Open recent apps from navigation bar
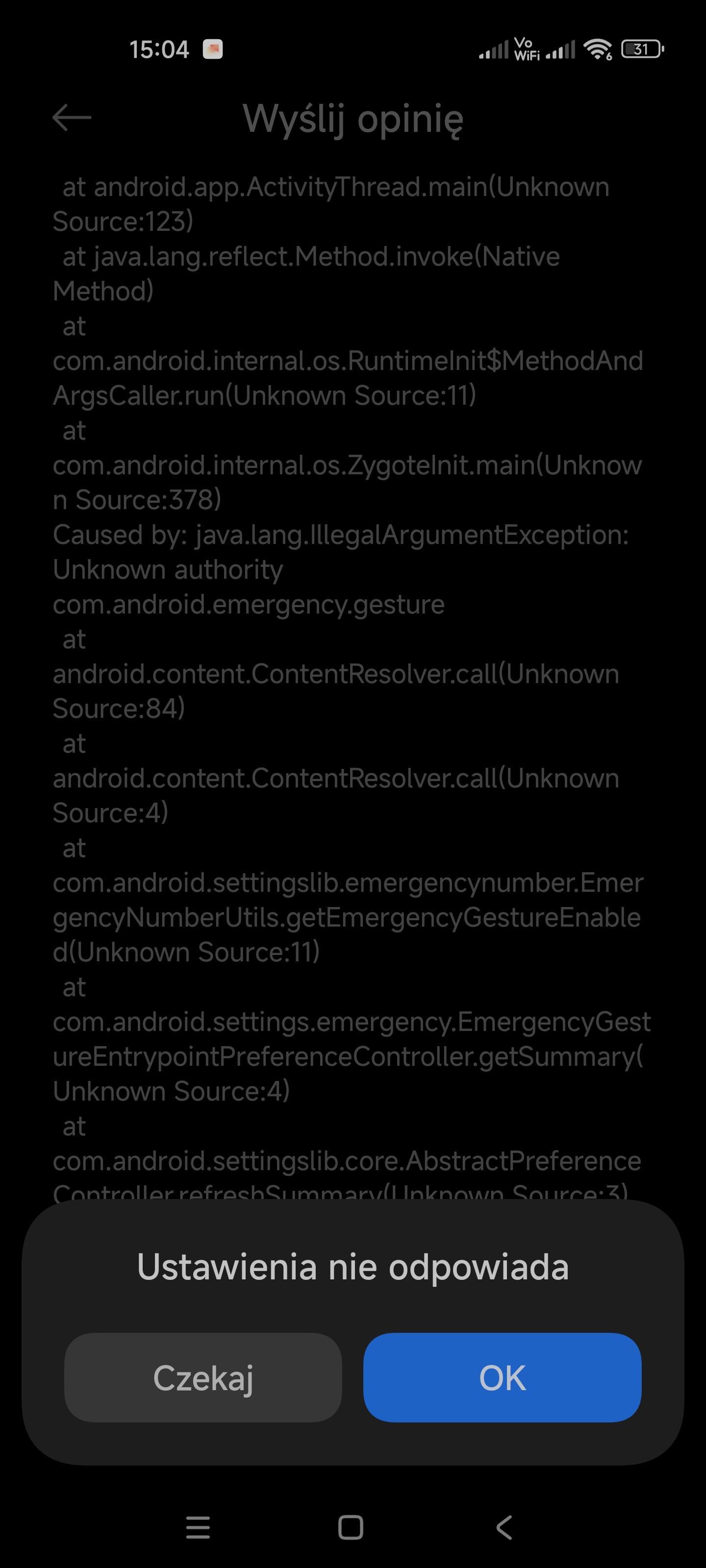706x1568 pixels. [198, 1527]
